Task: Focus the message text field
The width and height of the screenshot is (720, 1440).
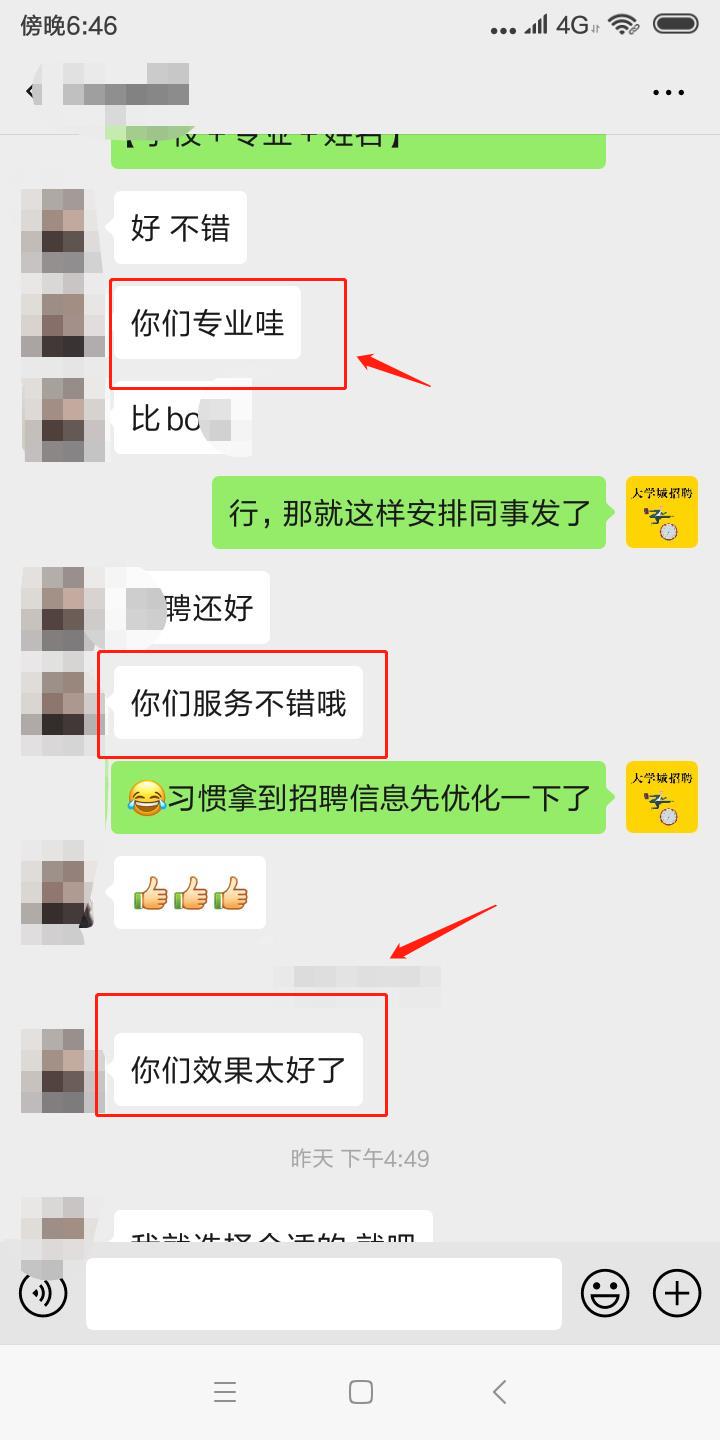Action: [x=323, y=1293]
